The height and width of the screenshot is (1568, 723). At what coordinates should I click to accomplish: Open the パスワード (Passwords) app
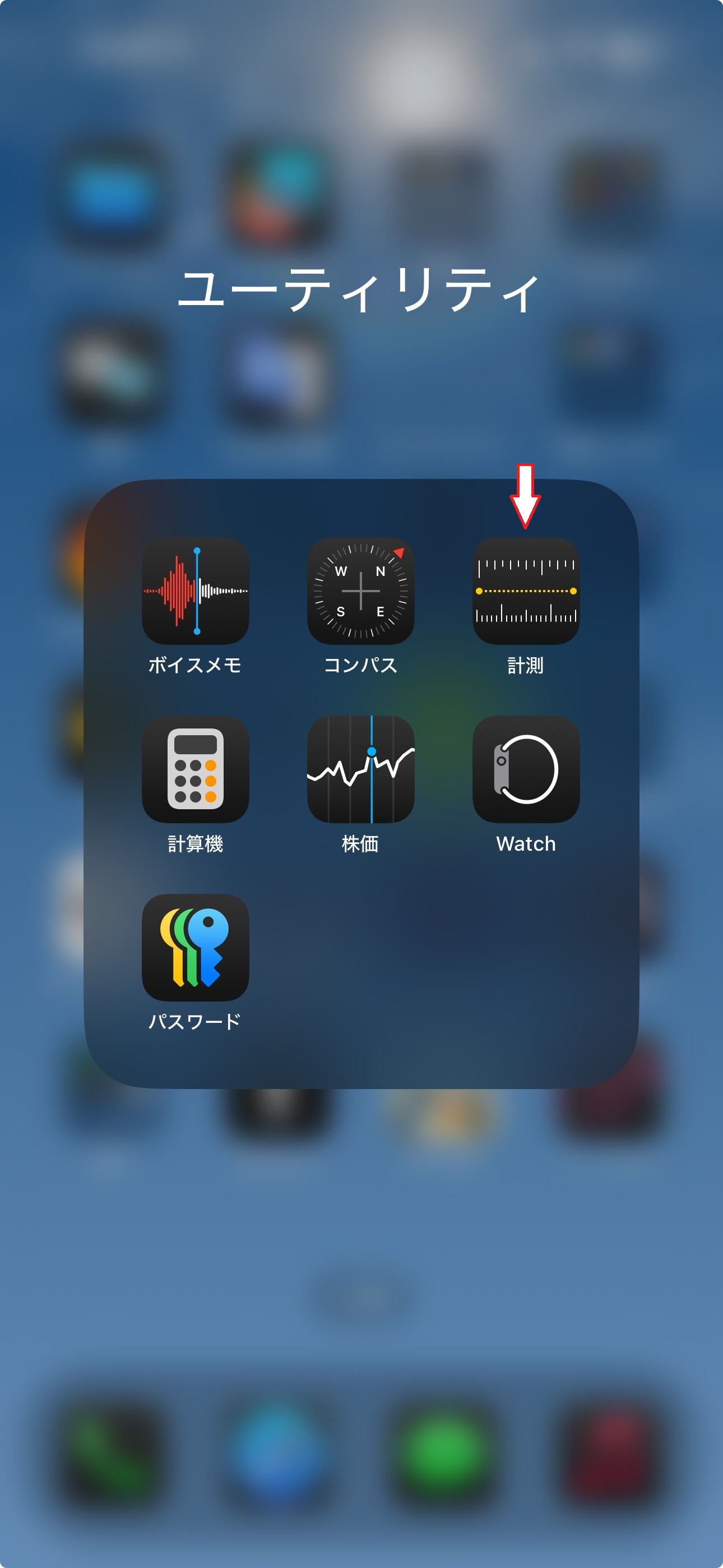click(x=196, y=947)
